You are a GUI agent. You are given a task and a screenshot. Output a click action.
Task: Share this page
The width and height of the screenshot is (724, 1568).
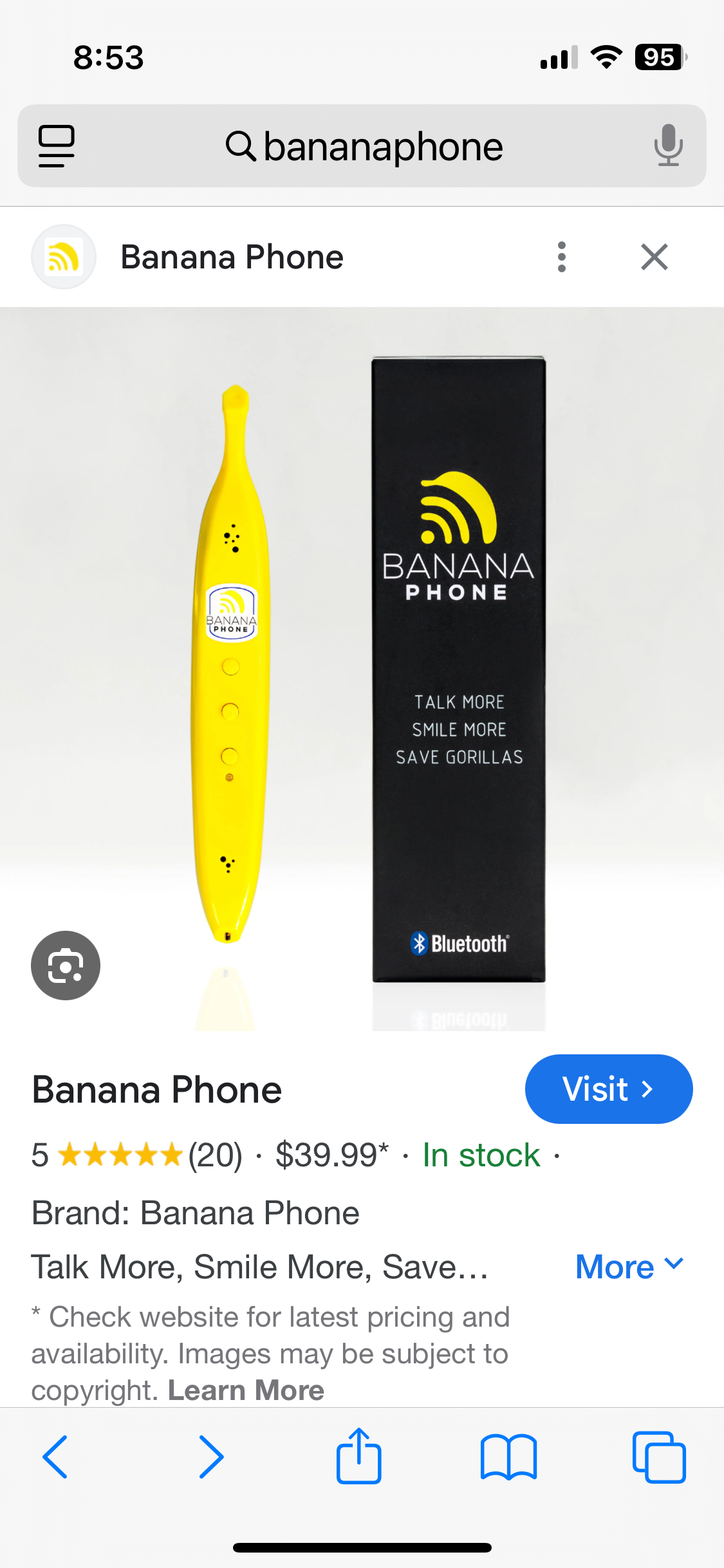pos(358,1455)
